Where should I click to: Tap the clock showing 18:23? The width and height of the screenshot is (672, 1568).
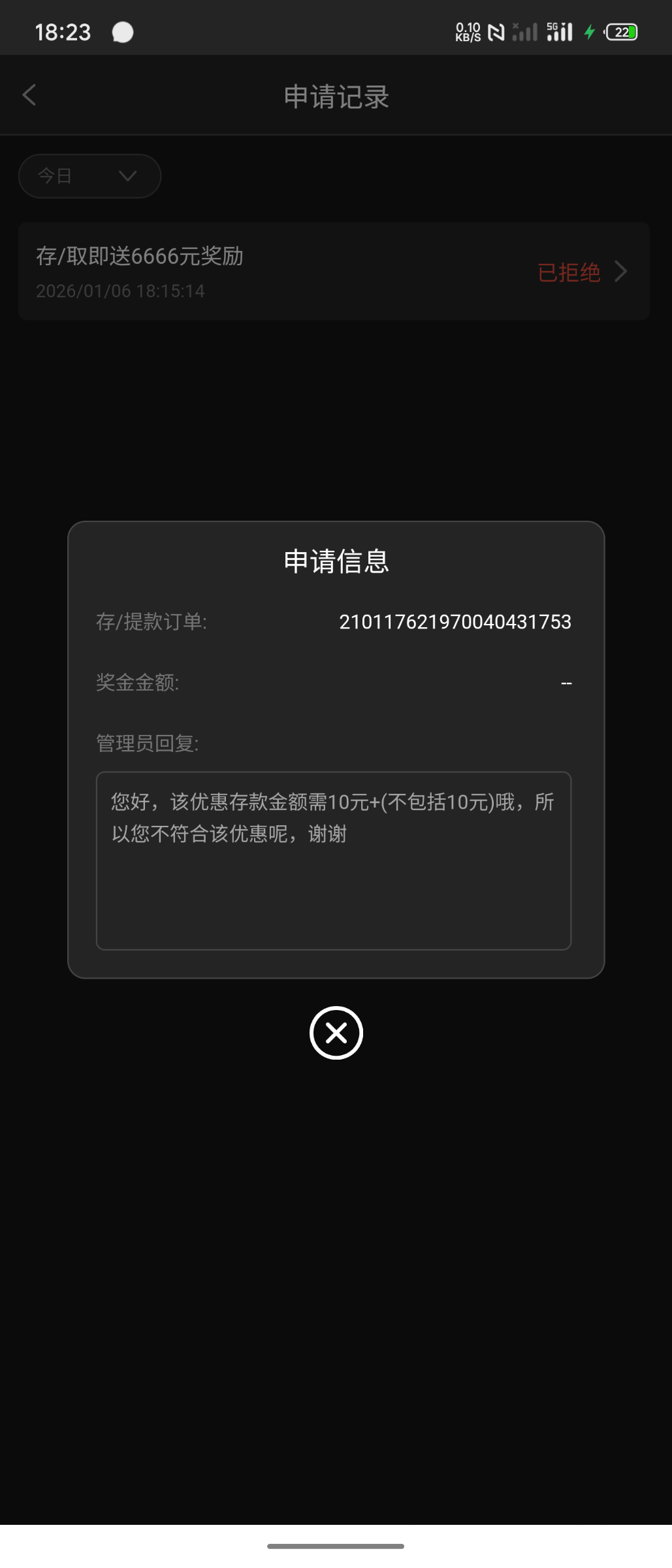click(x=63, y=31)
